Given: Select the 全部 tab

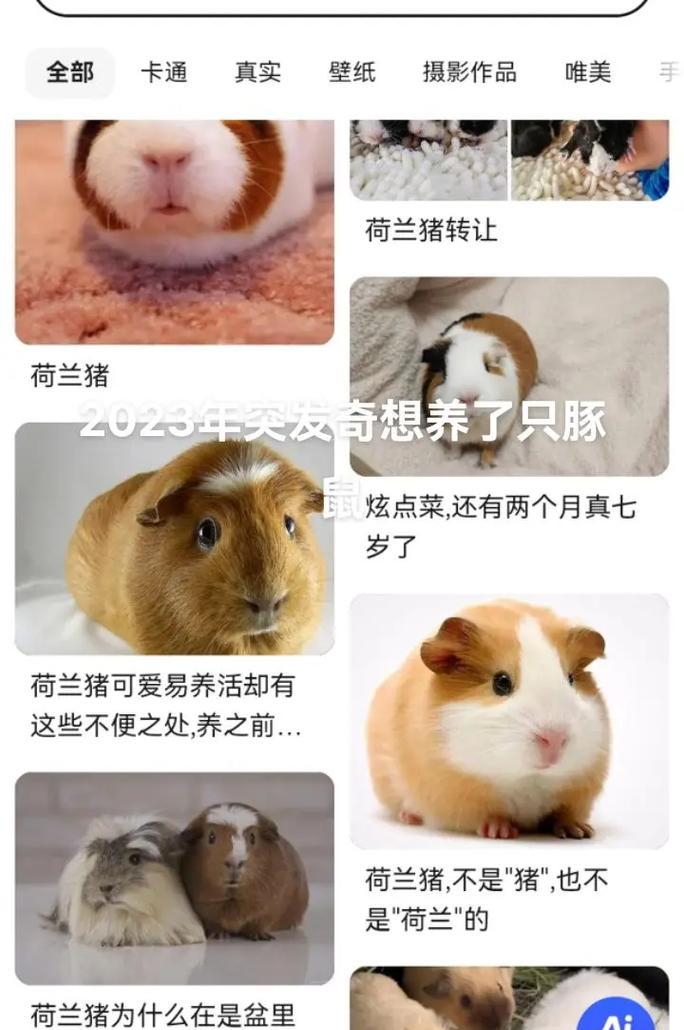Looking at the screenshot, I should pos(70,73).
